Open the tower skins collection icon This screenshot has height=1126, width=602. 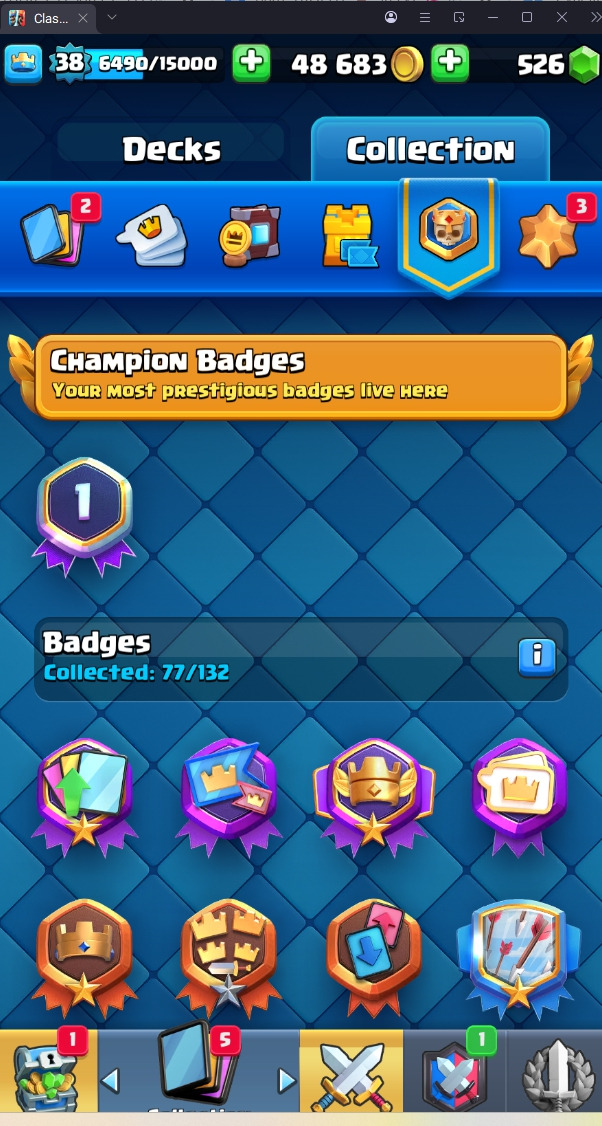pos(349,237)
